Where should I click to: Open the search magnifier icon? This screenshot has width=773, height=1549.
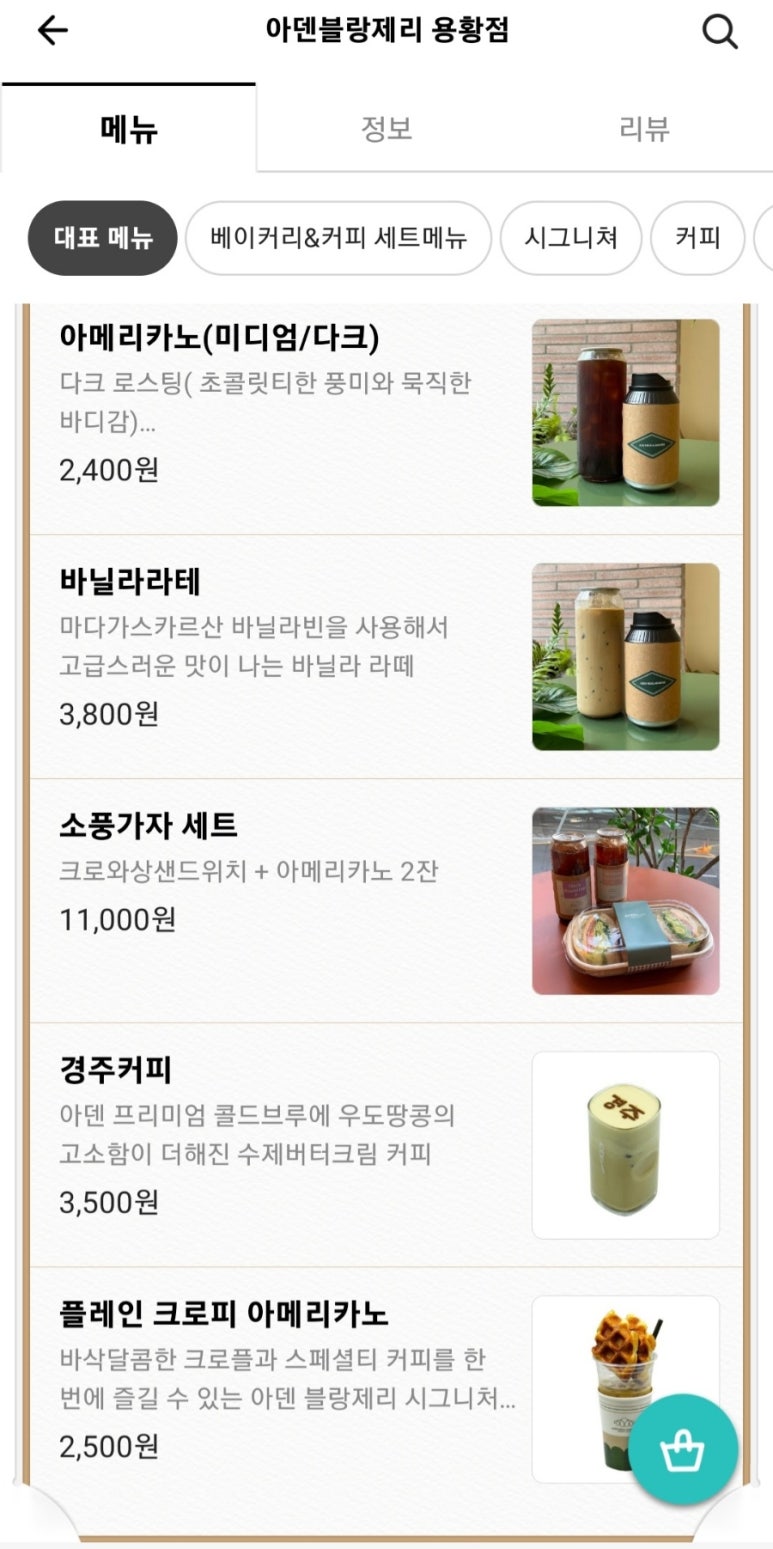[719, 32]
